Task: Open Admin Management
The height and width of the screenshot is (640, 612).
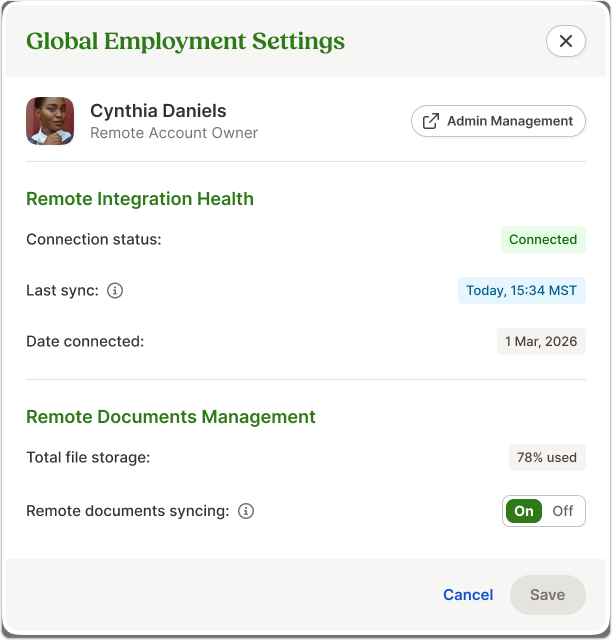Action: [x=498, y=121]
